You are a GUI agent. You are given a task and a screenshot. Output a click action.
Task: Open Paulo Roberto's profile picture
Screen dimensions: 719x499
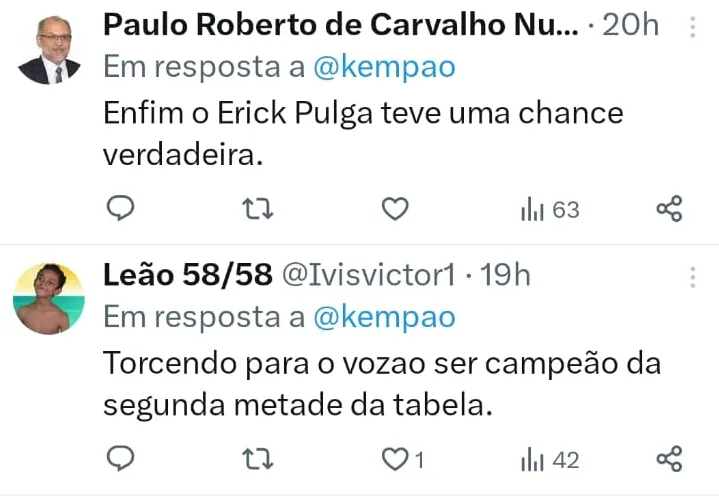pyautogui.click(x=49, y=50)
